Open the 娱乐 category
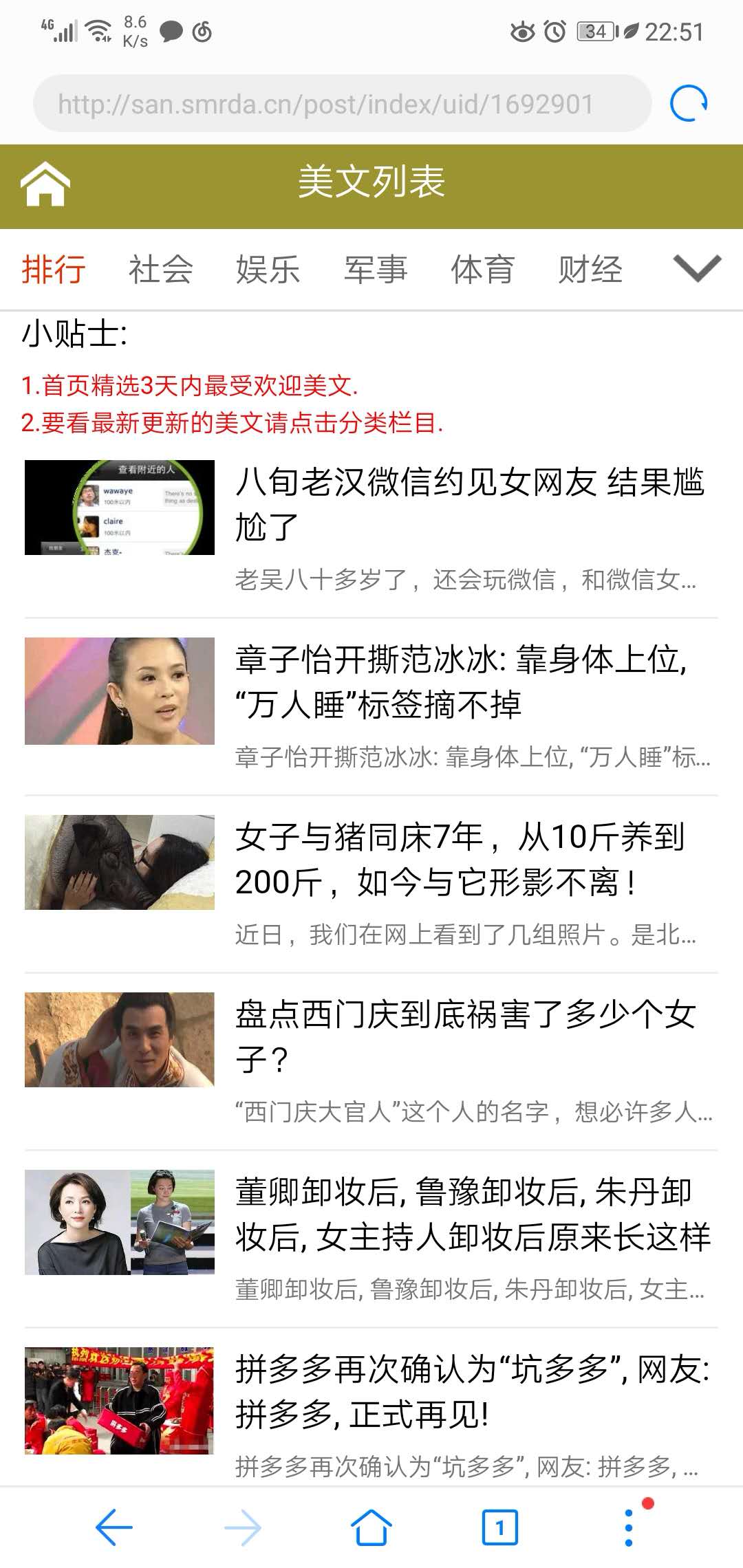 pos(268,268)
